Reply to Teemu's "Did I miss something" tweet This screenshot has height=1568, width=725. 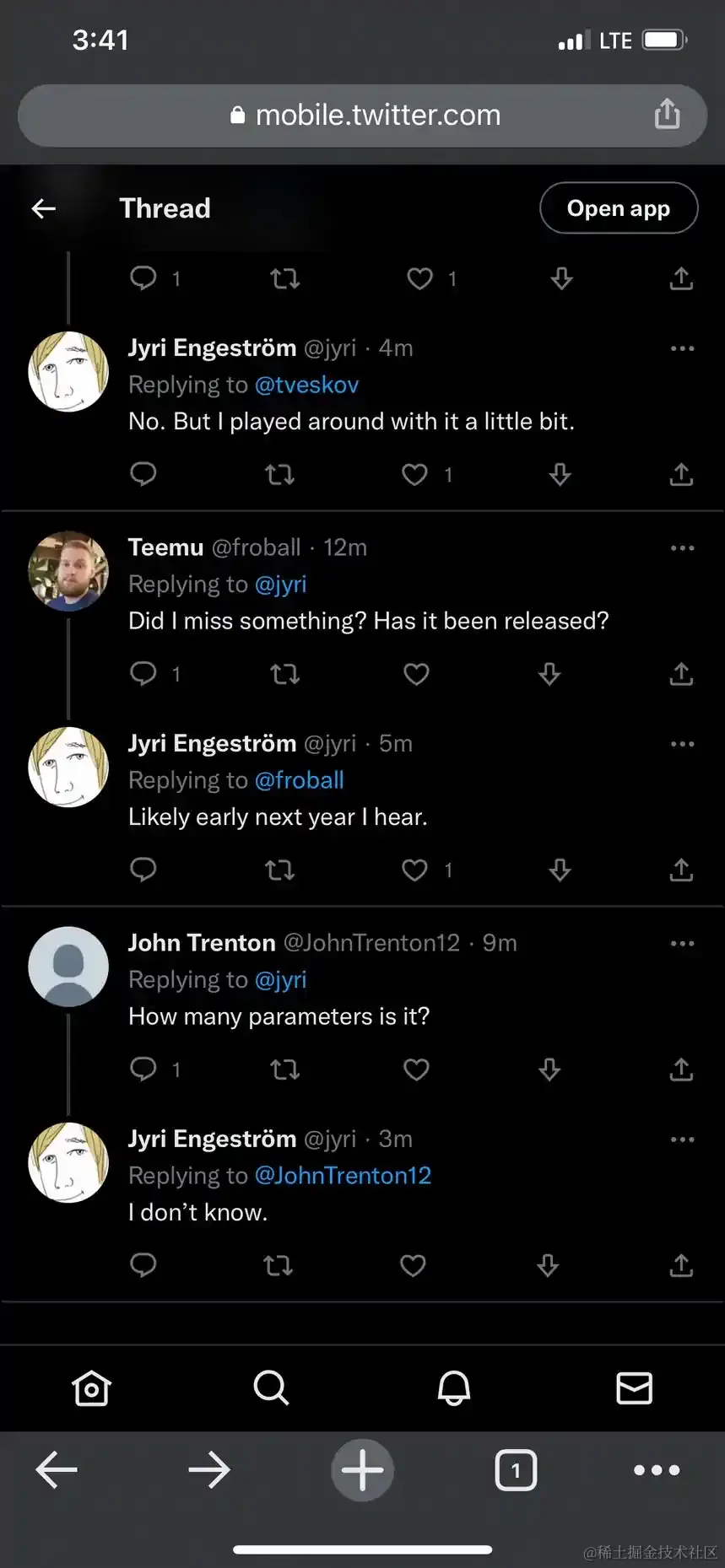coord(143,674)
